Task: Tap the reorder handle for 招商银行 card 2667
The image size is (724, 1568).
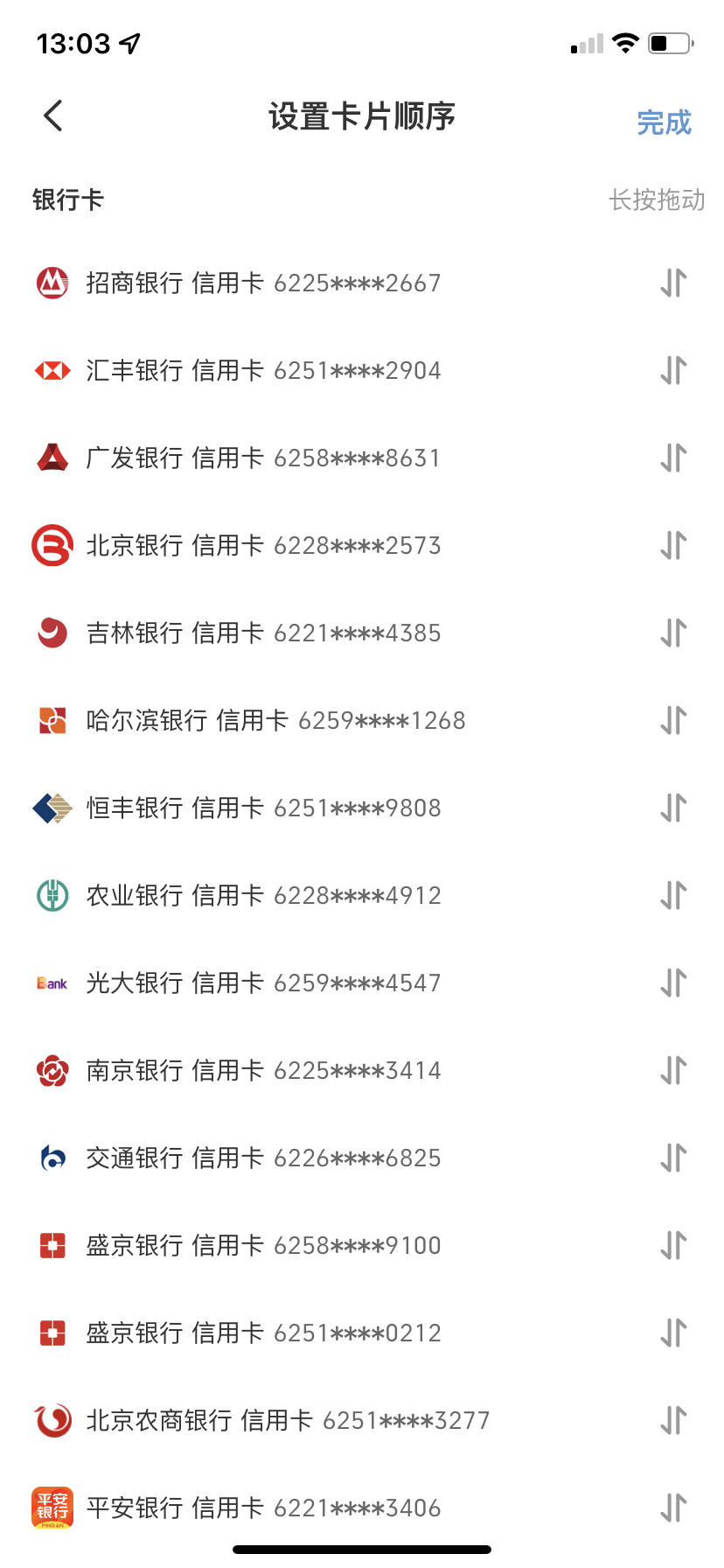Action: (x=673, y=283)
